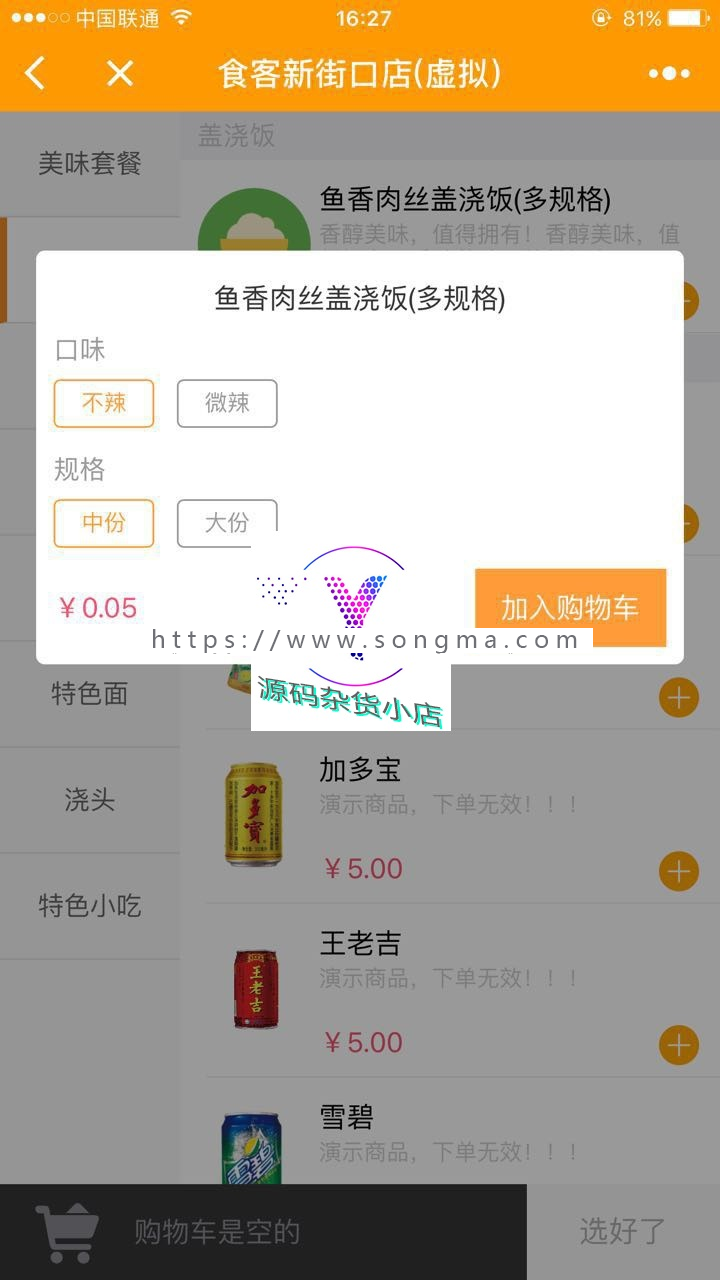The image size is (720, 1280).
Task: Open the 特色小吃 category
Action: 90,906
